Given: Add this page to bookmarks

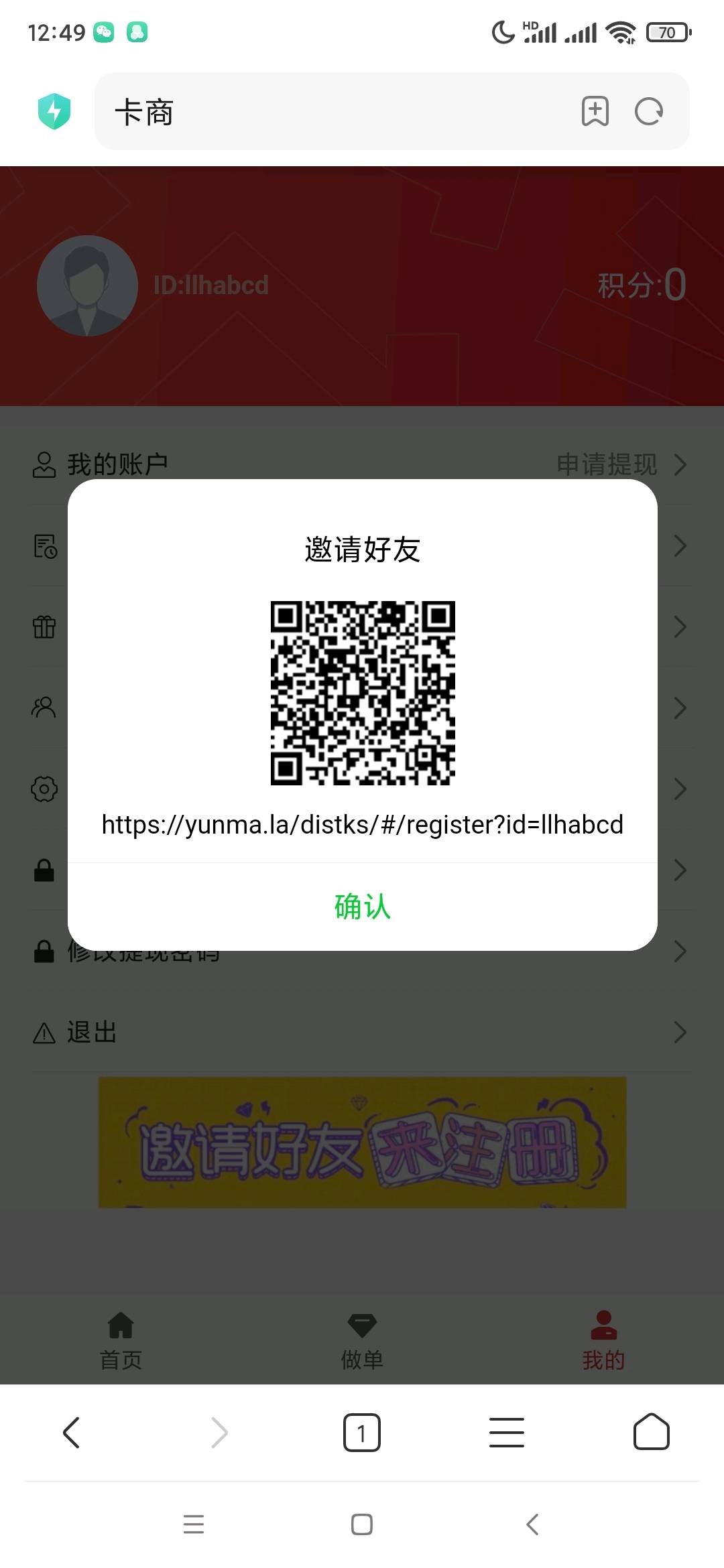Looking at the screenshot, I should (595, 111).
